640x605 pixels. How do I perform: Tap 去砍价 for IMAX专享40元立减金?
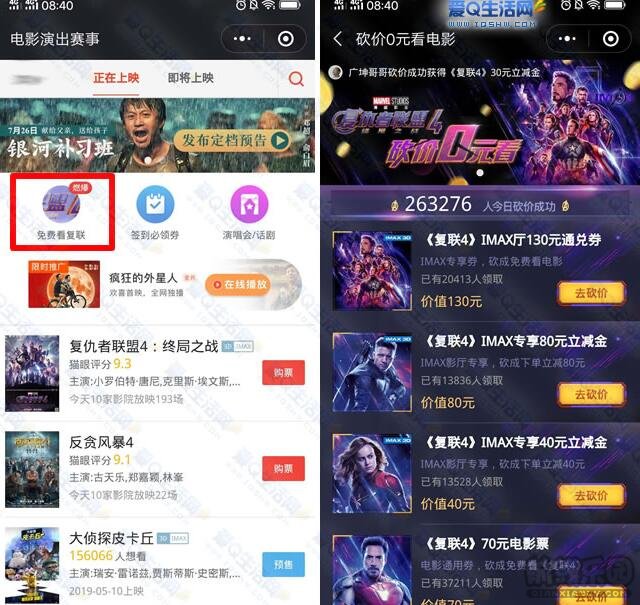[590, 495]
